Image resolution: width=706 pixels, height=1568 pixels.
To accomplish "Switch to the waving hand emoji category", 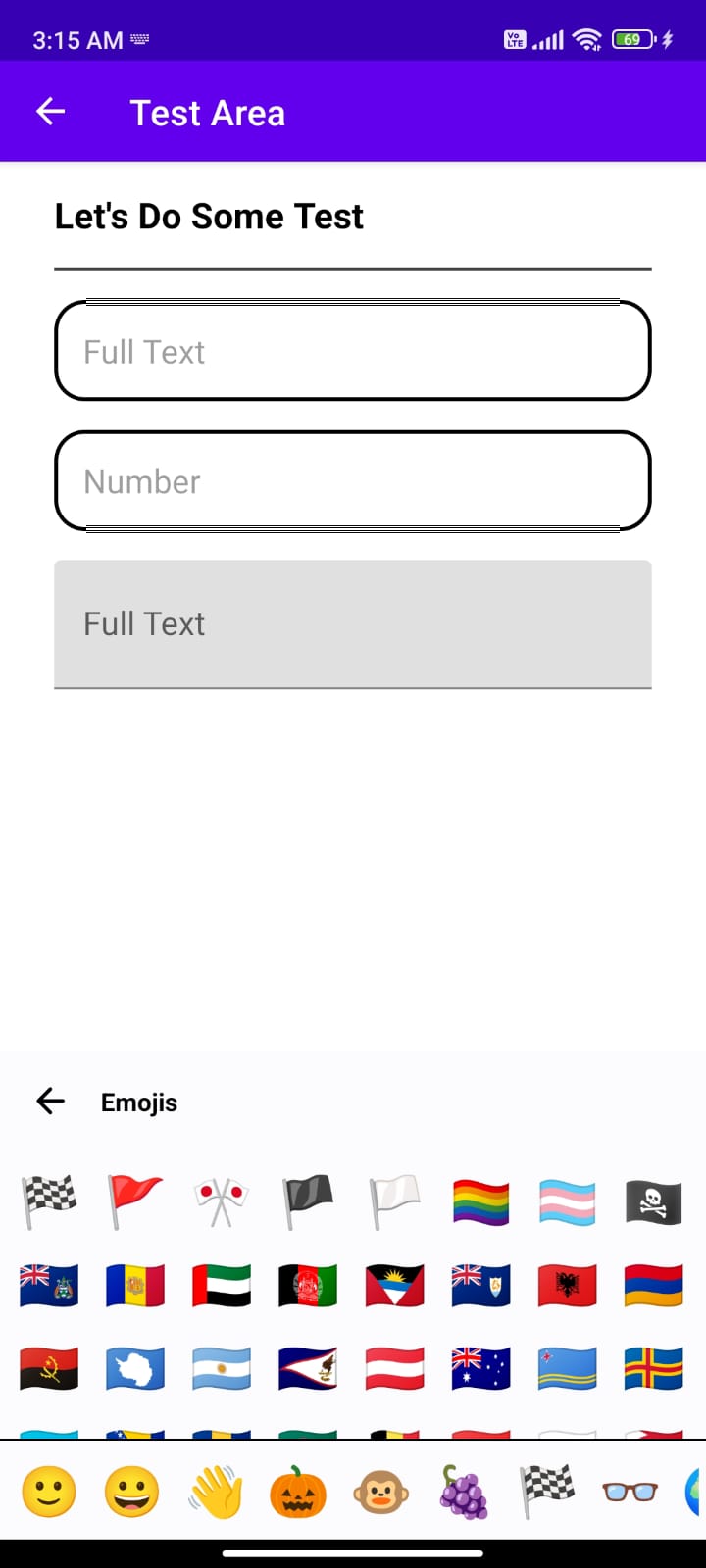I will [216, 1492].
